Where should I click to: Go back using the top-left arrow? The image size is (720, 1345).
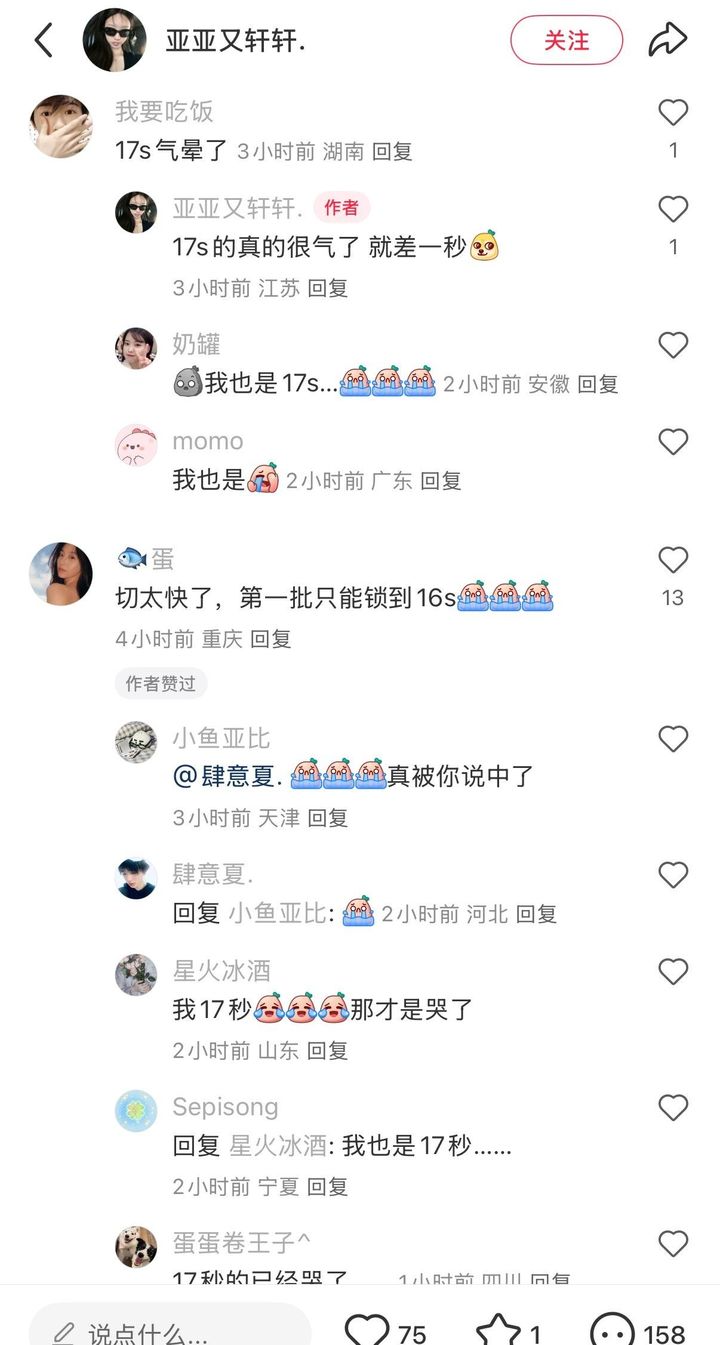click(x=43, y=40)
